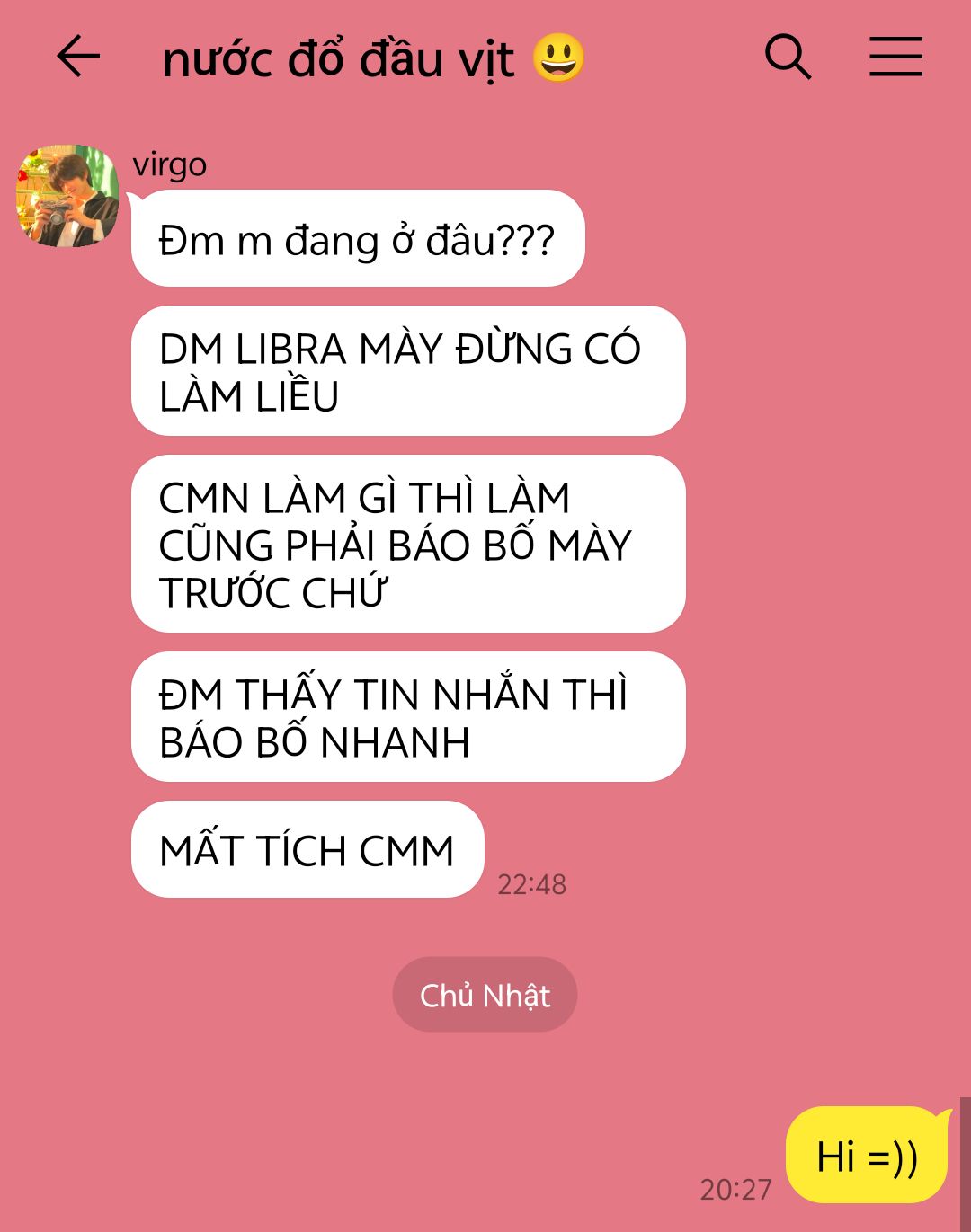Open the chat menu with three lines
The width and height of the screenshot is (971, 1232).
(895, 58)
